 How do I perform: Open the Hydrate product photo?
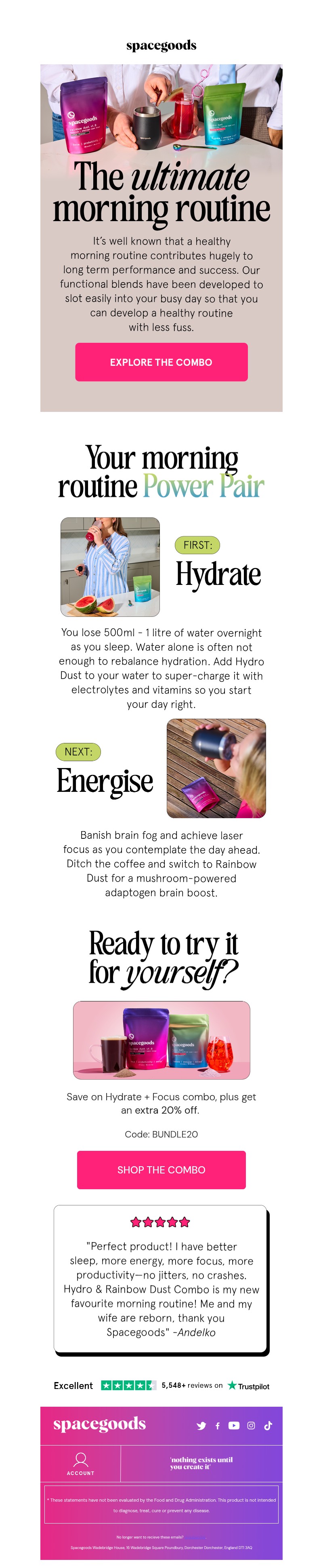click(x=110, y=567)
